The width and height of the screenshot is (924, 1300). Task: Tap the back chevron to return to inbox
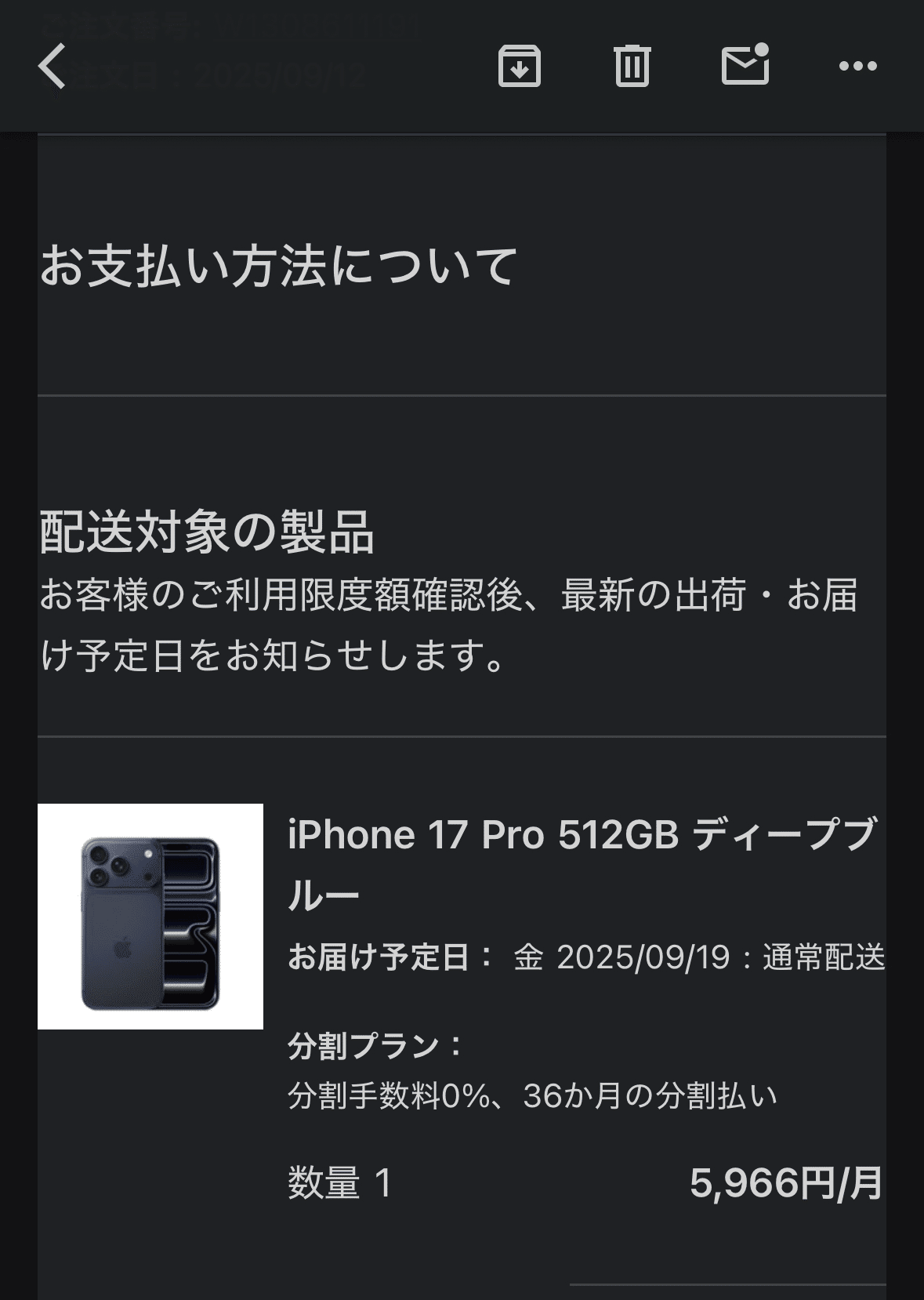tap(47, 67)
